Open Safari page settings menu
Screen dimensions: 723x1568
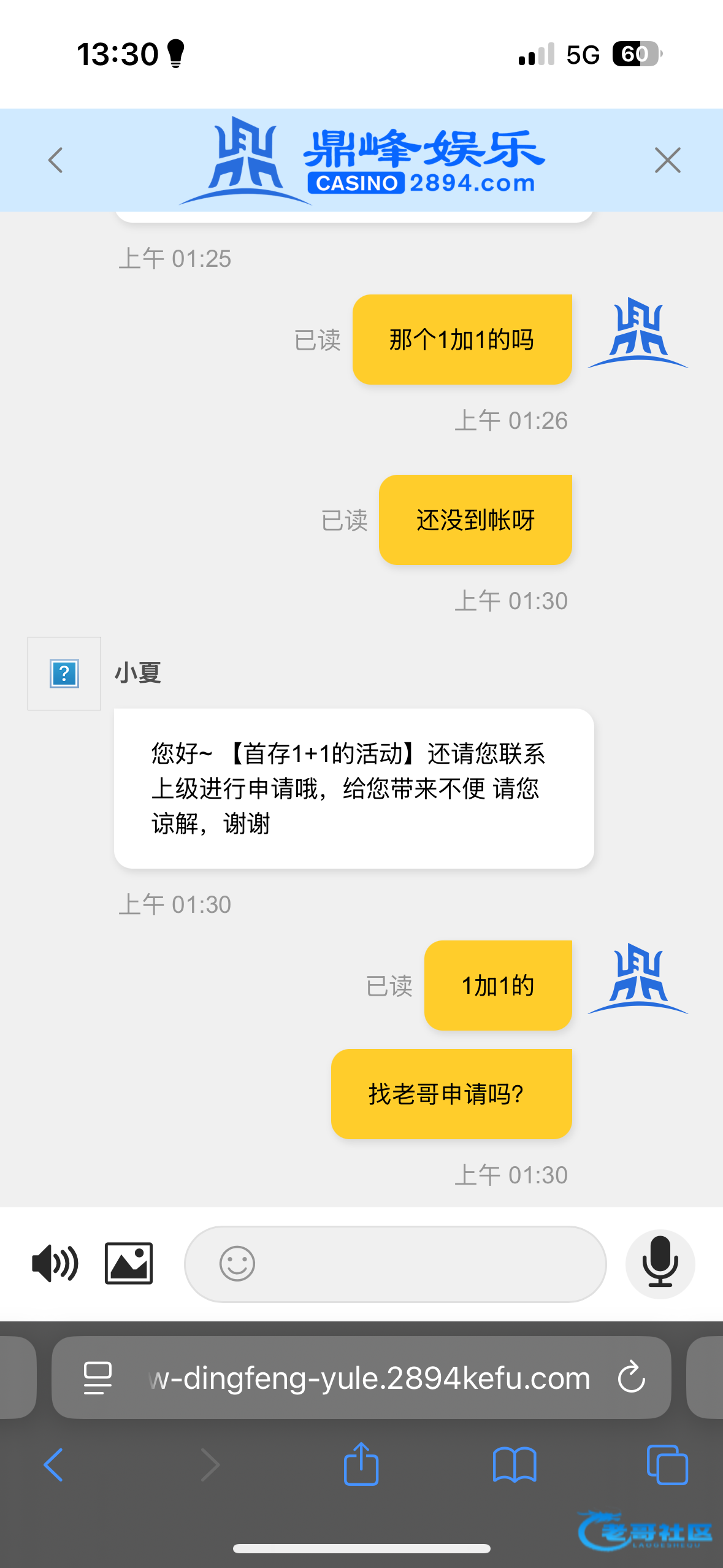[98, 1378]
